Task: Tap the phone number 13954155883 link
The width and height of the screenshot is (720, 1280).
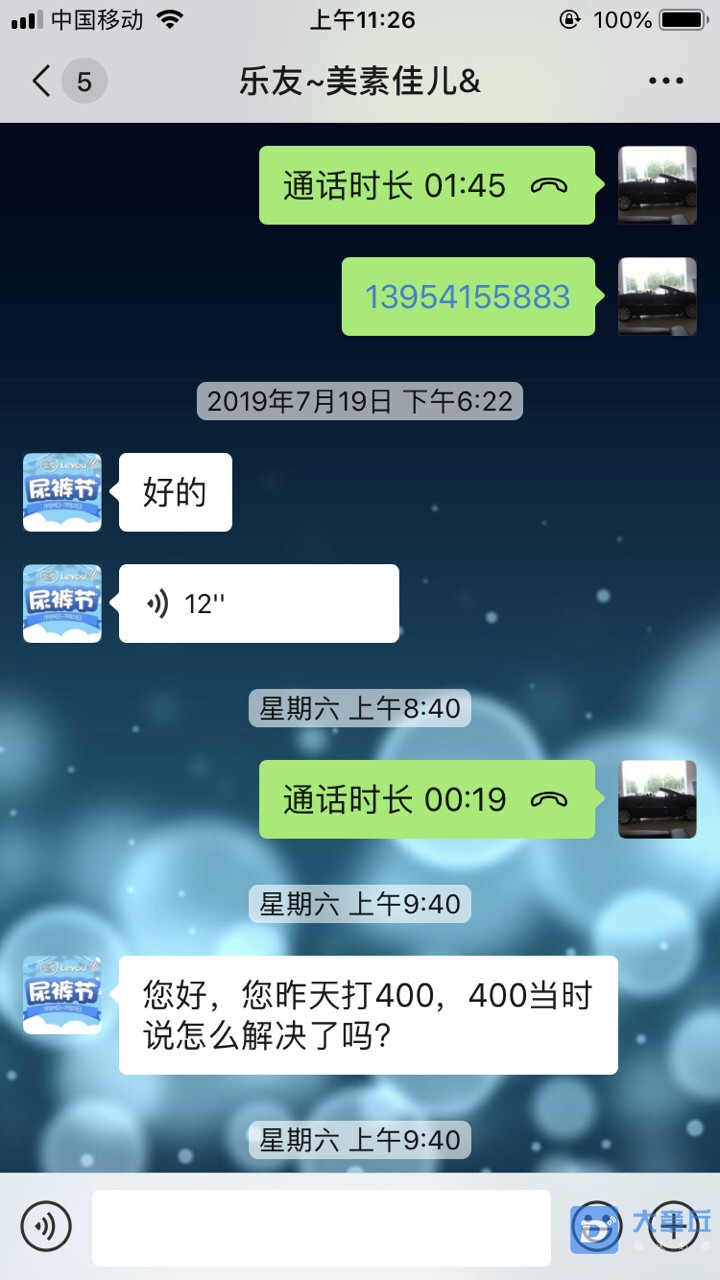Action: (x=467, y=297)
